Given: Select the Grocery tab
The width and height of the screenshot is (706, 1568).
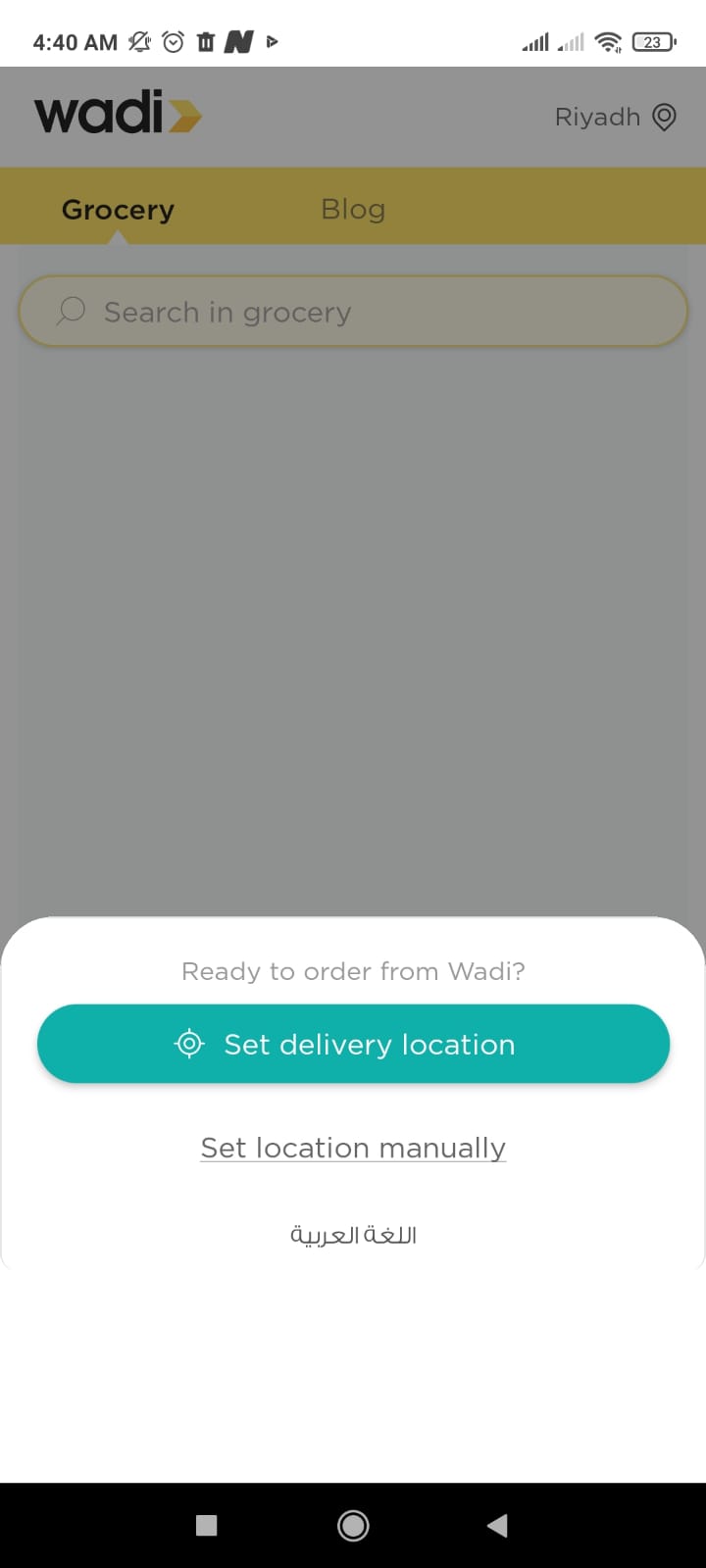Looking at the screenshot, I should pyautogui.click(x=118, y=210).
